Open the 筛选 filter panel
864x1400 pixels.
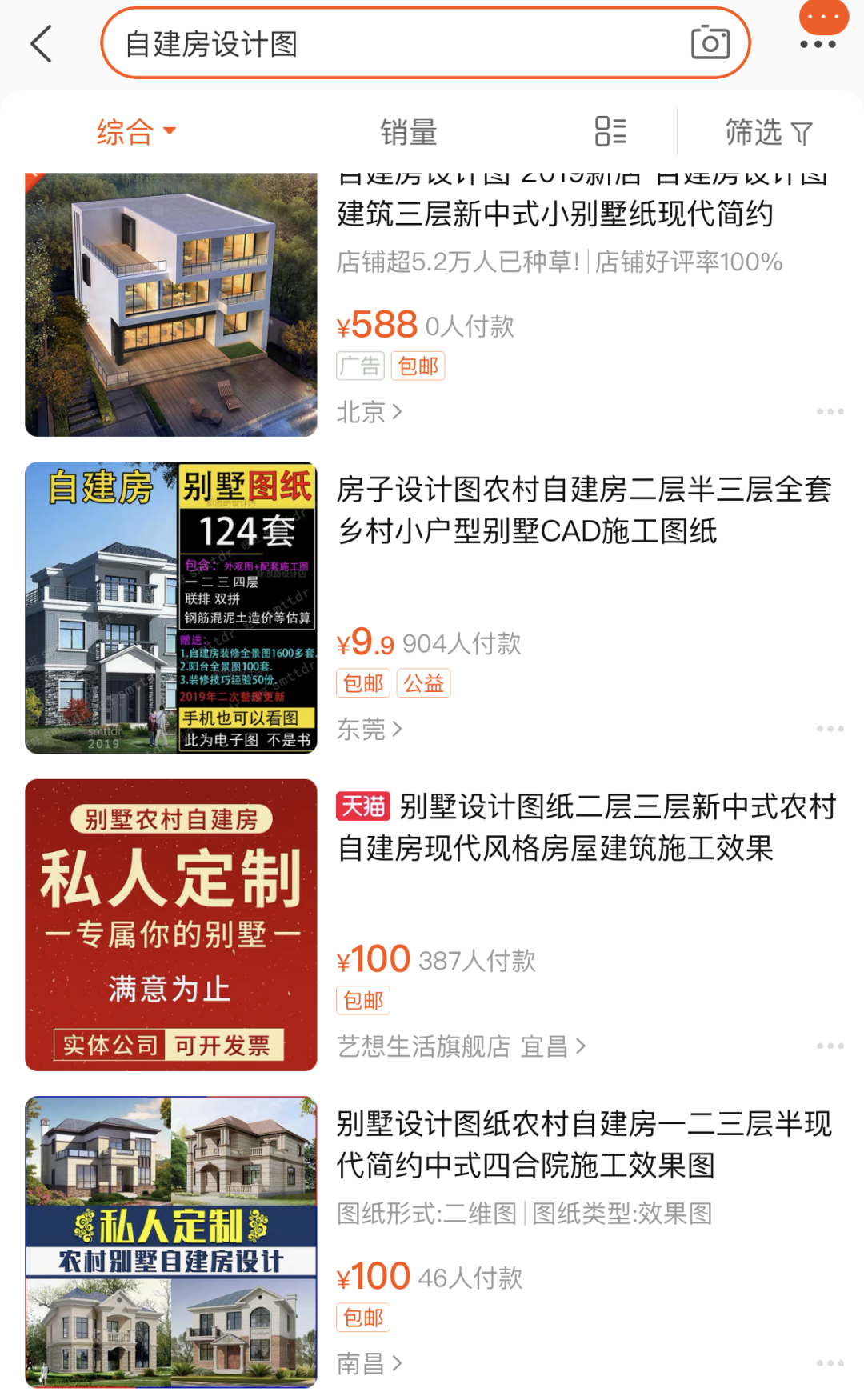coord(767,132)
